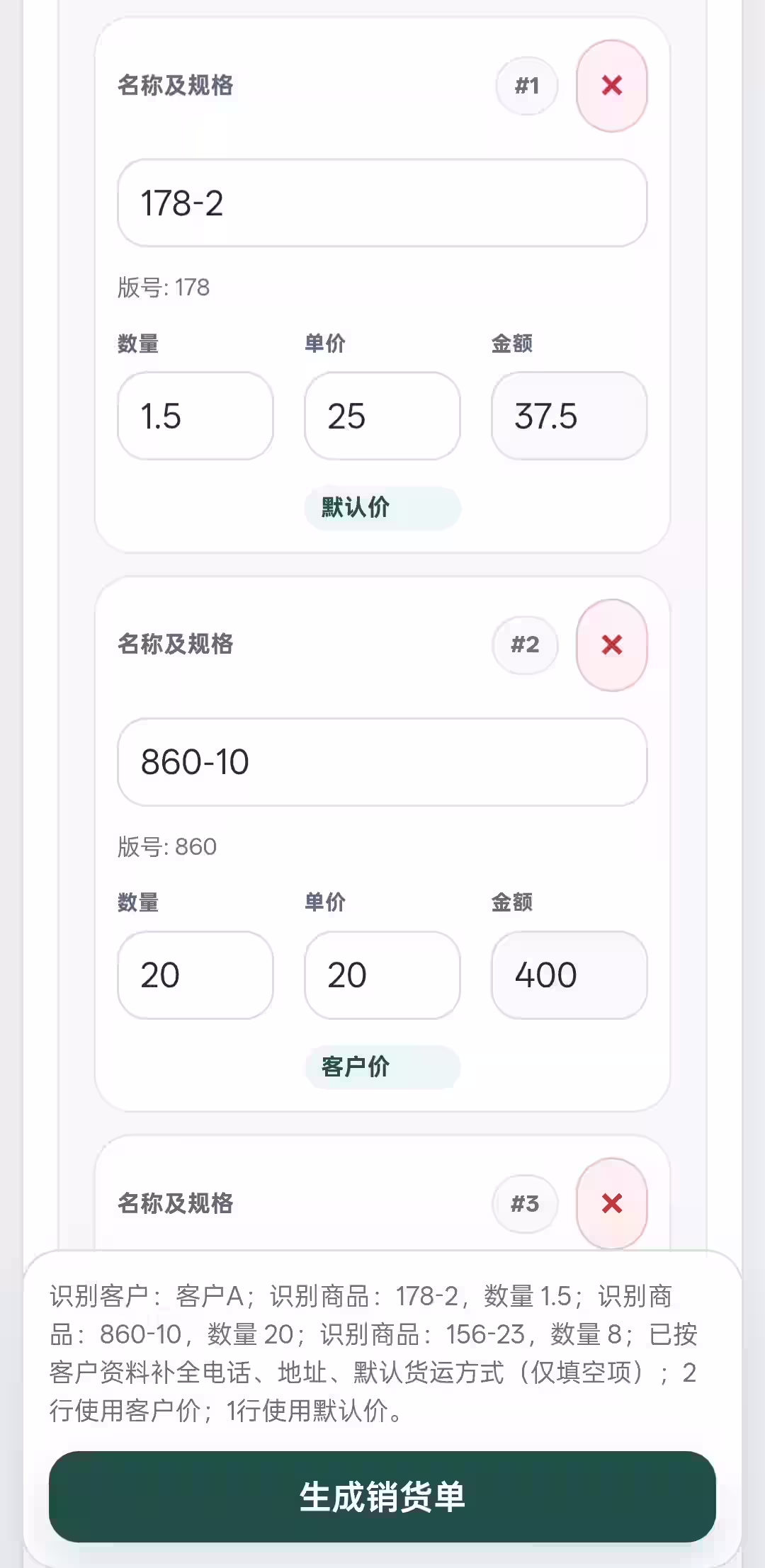
Task: Select the amount field showing 37.5
Action: point(569,416)
